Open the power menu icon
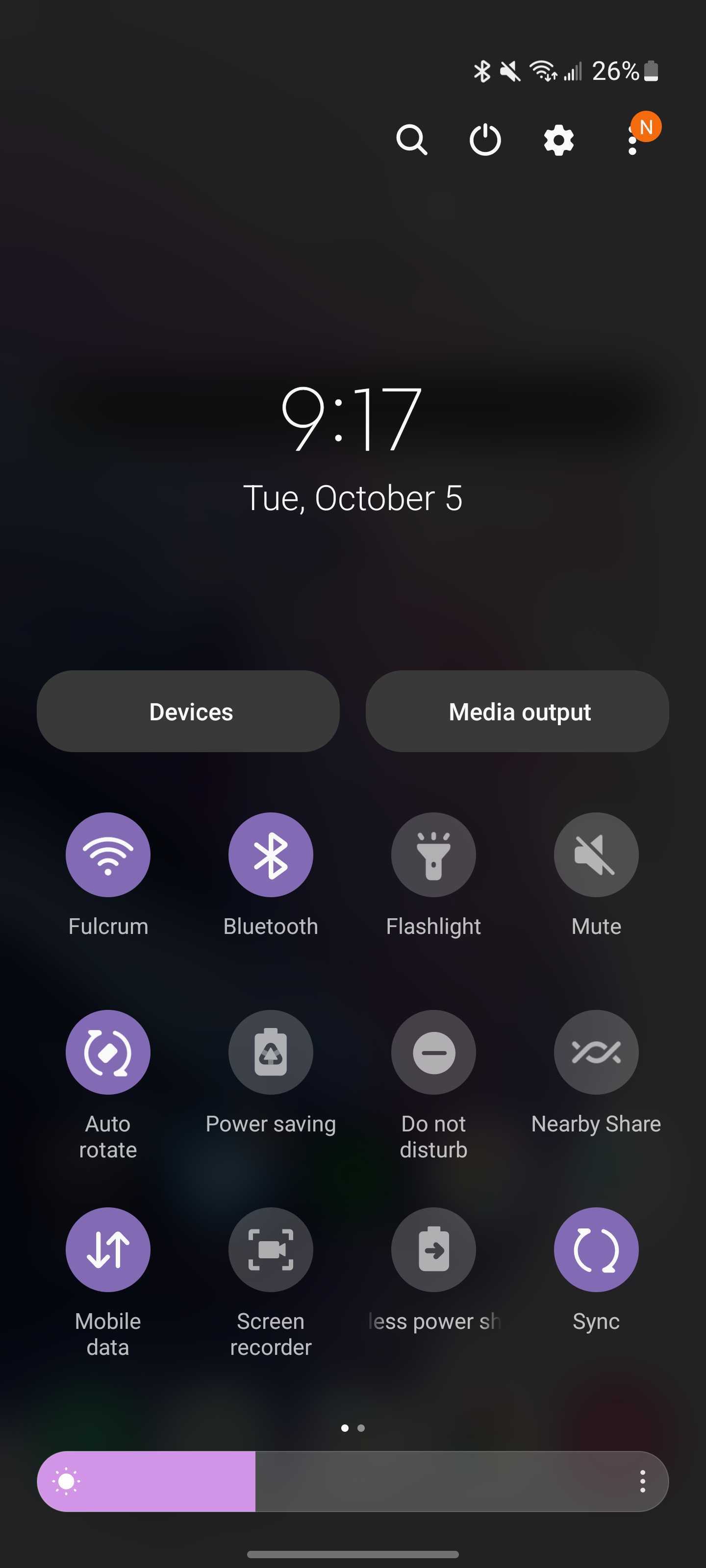 point(485,140)
